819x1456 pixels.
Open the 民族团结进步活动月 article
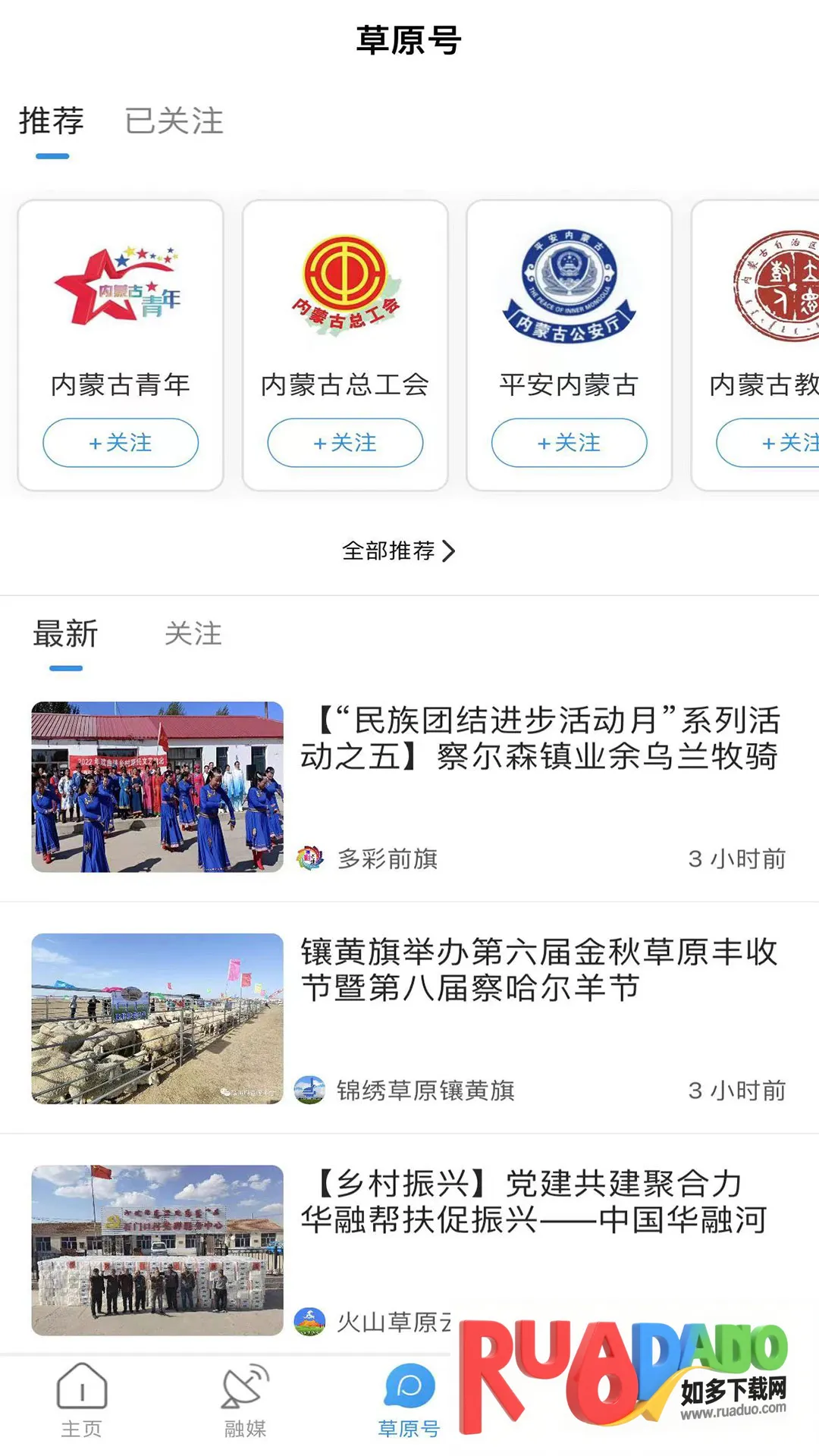tap(538, 739)
